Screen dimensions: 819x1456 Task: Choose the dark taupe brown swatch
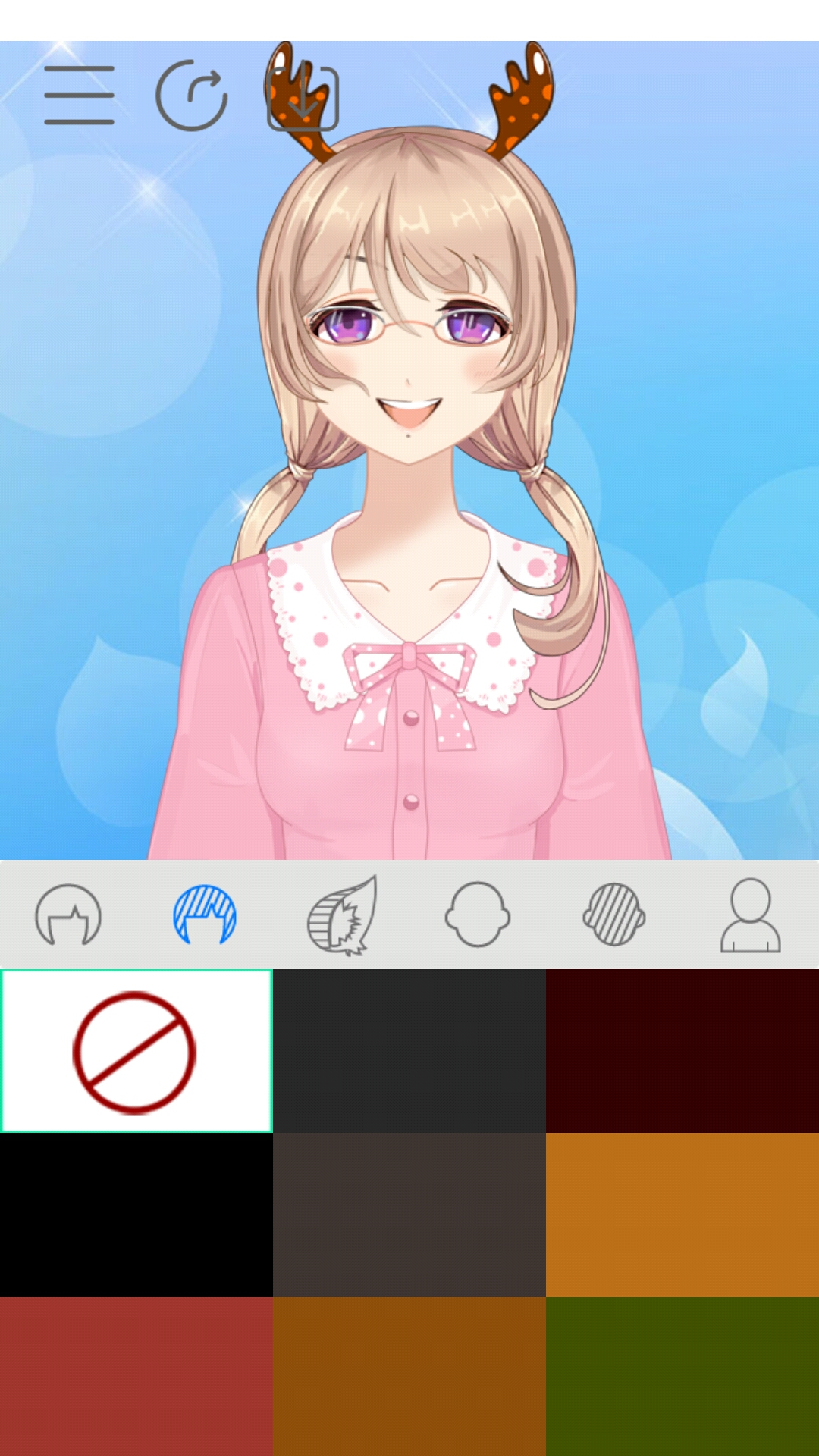point(409,1215)
